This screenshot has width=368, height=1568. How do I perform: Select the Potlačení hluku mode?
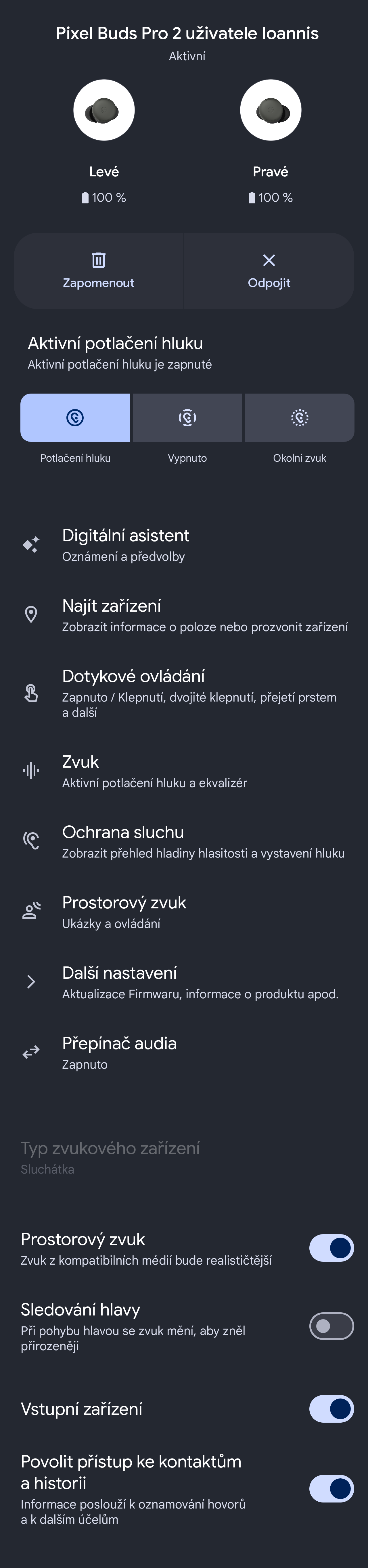(75, 417)
